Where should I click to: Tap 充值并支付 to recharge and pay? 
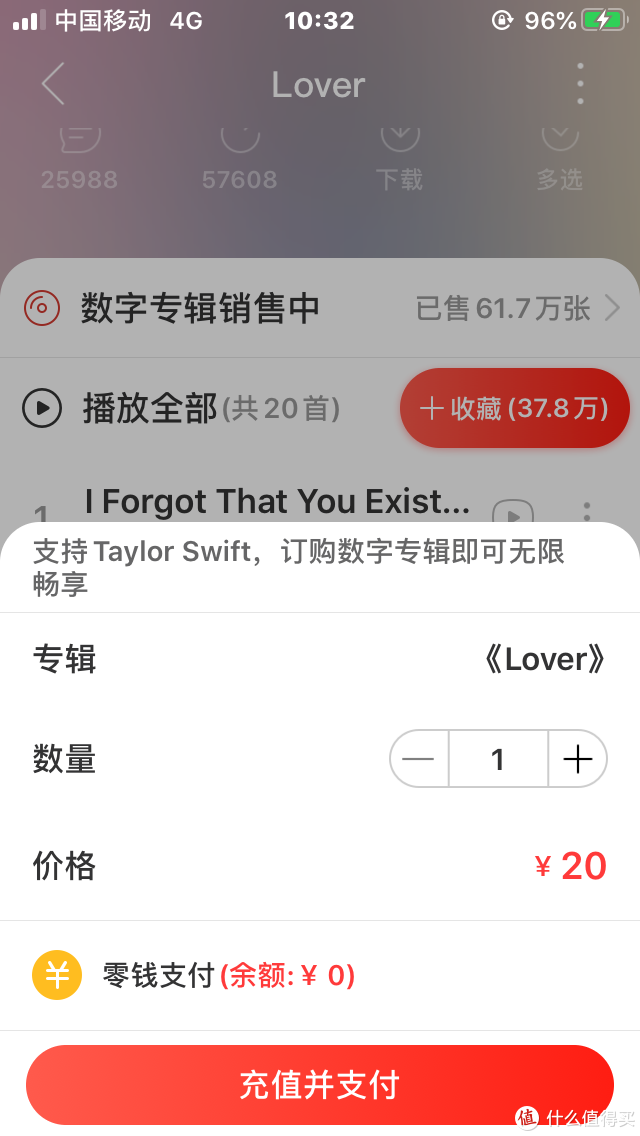tap(320, 1085)
